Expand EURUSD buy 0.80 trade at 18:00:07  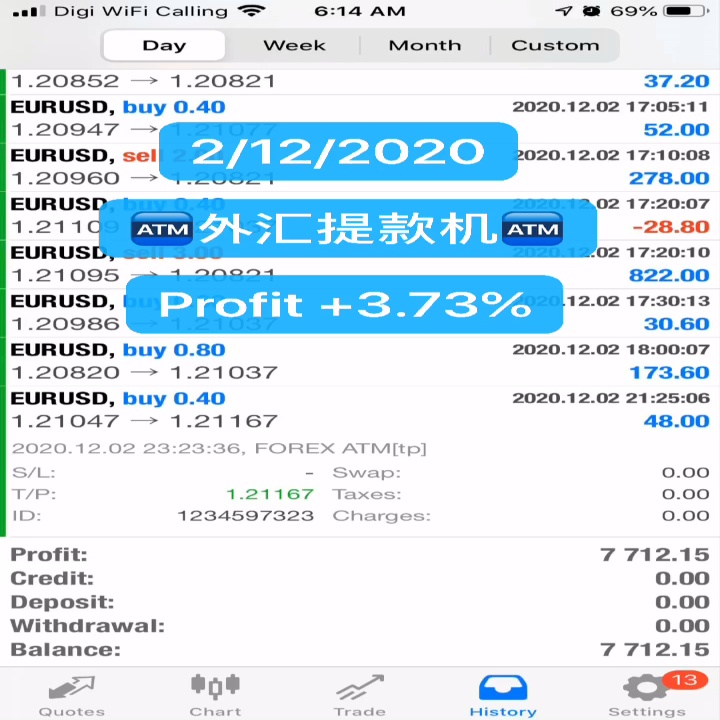pyautogui.click(x=360, y=361)
